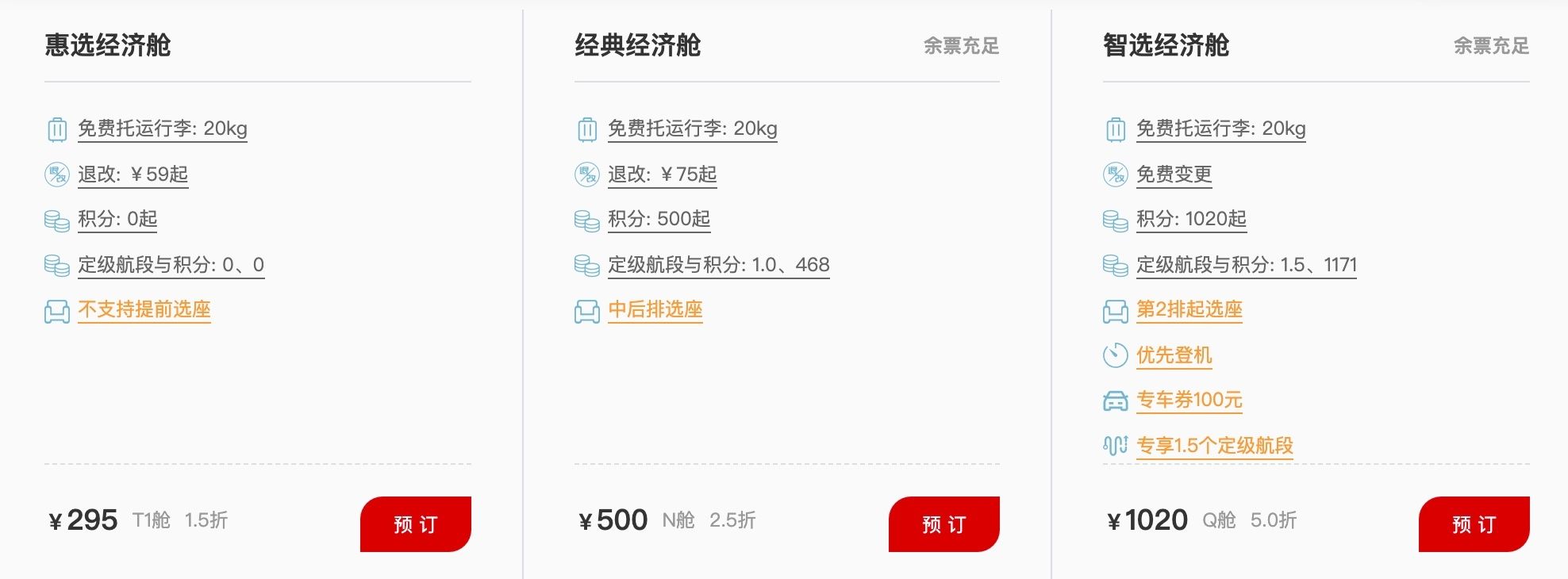This screenshot has width=1568, height=579.
Task: View 免费托运行李 baggage allowance under 惠选经济舱
Action: point(162,128)
